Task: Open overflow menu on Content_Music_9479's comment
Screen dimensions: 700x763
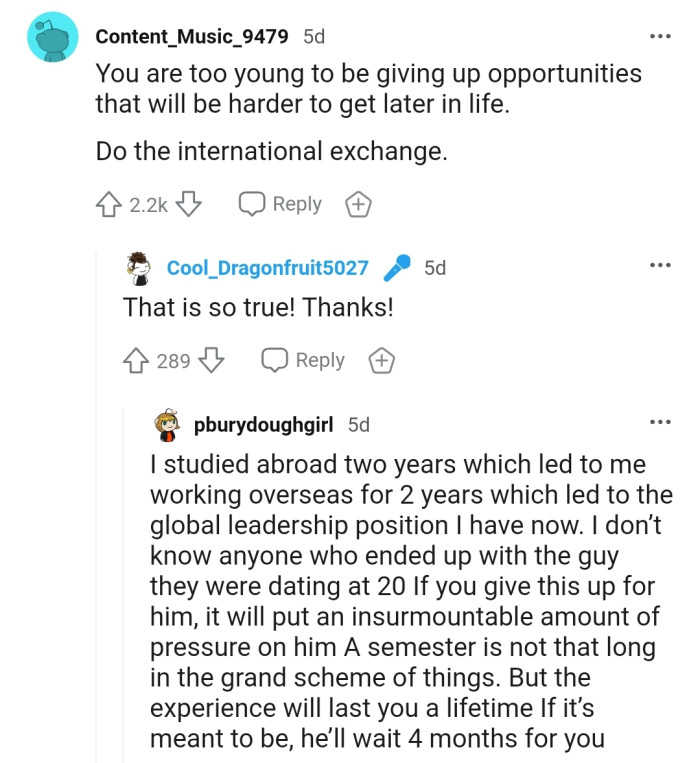Action: [x=659, y=36]
